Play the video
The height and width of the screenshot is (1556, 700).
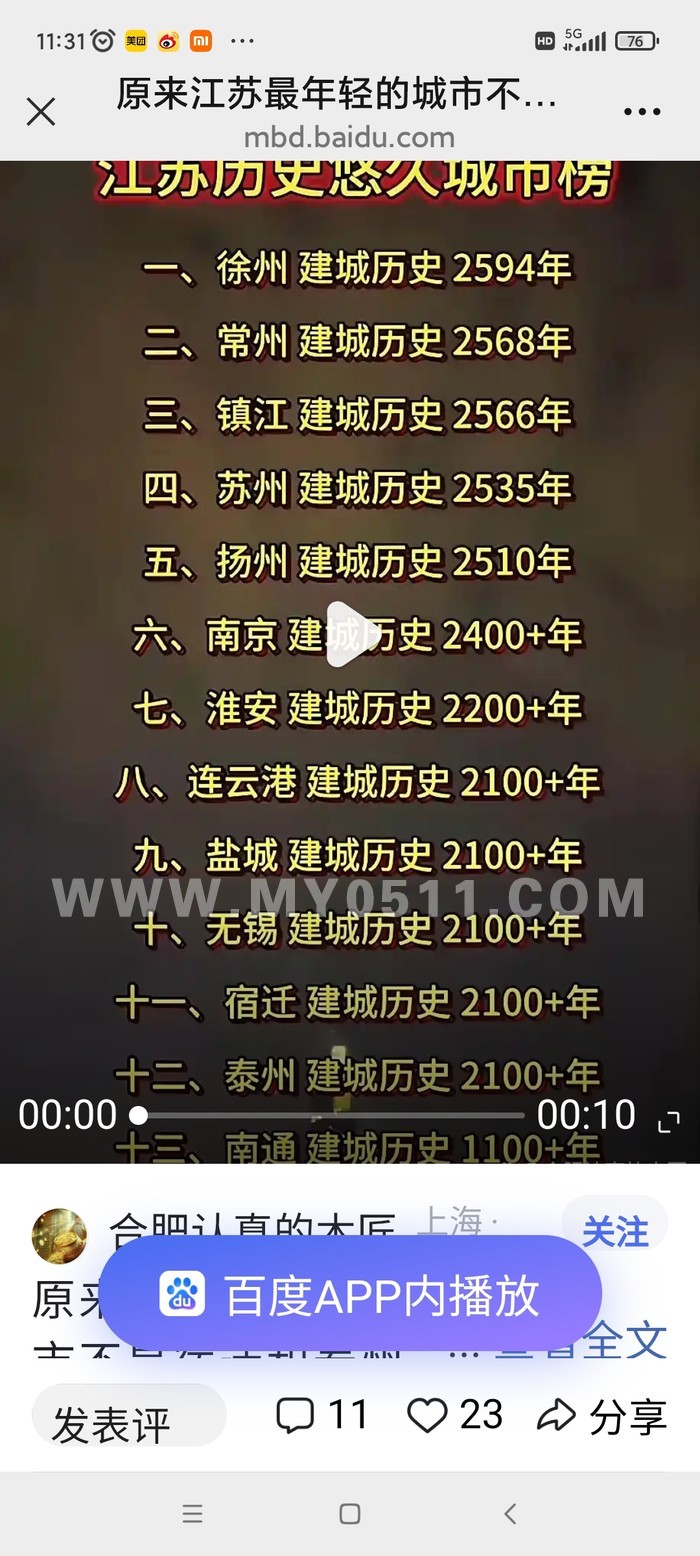tap(349, 634)
